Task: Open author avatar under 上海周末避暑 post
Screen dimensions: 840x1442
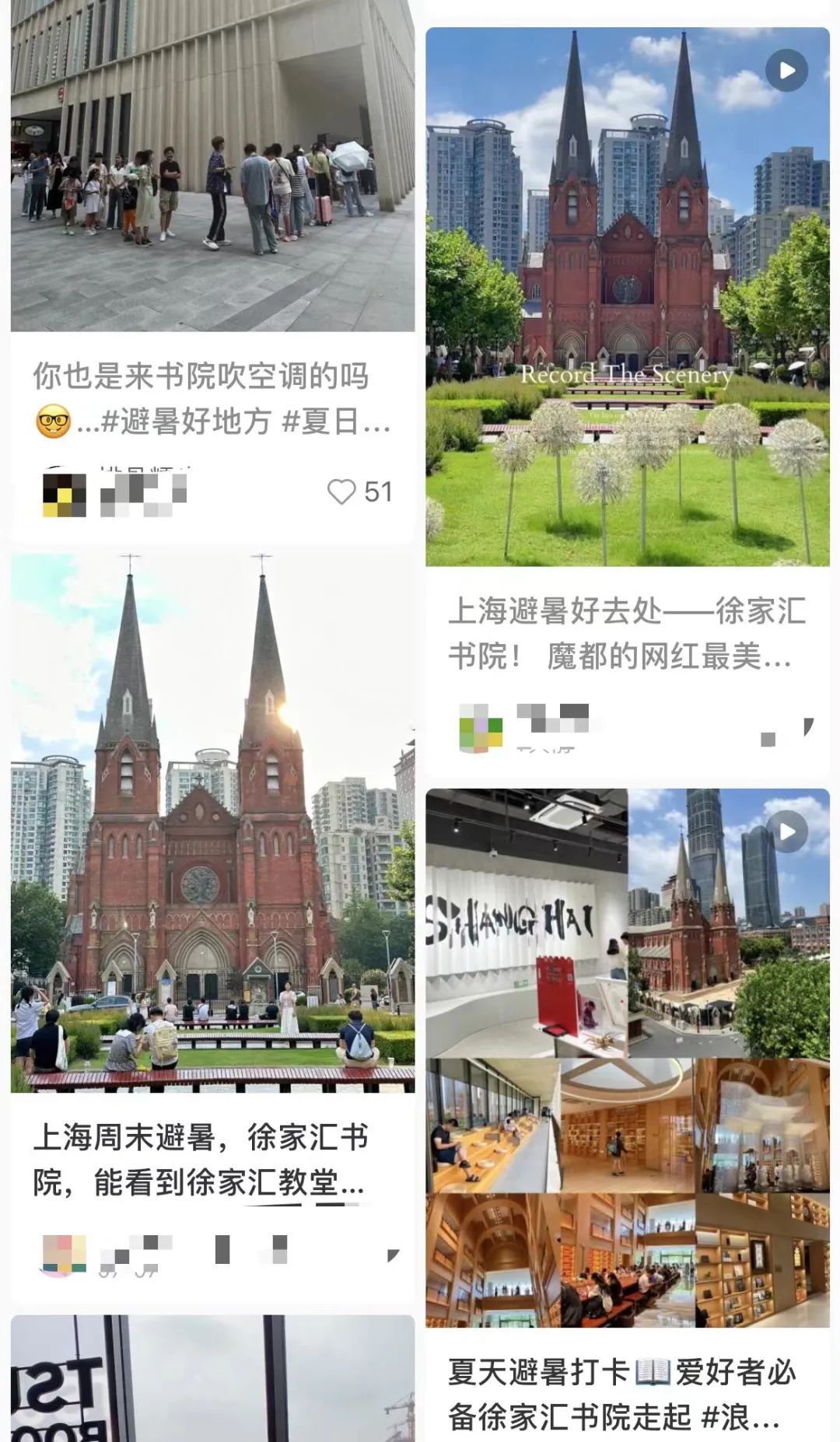Action: 64,1255
